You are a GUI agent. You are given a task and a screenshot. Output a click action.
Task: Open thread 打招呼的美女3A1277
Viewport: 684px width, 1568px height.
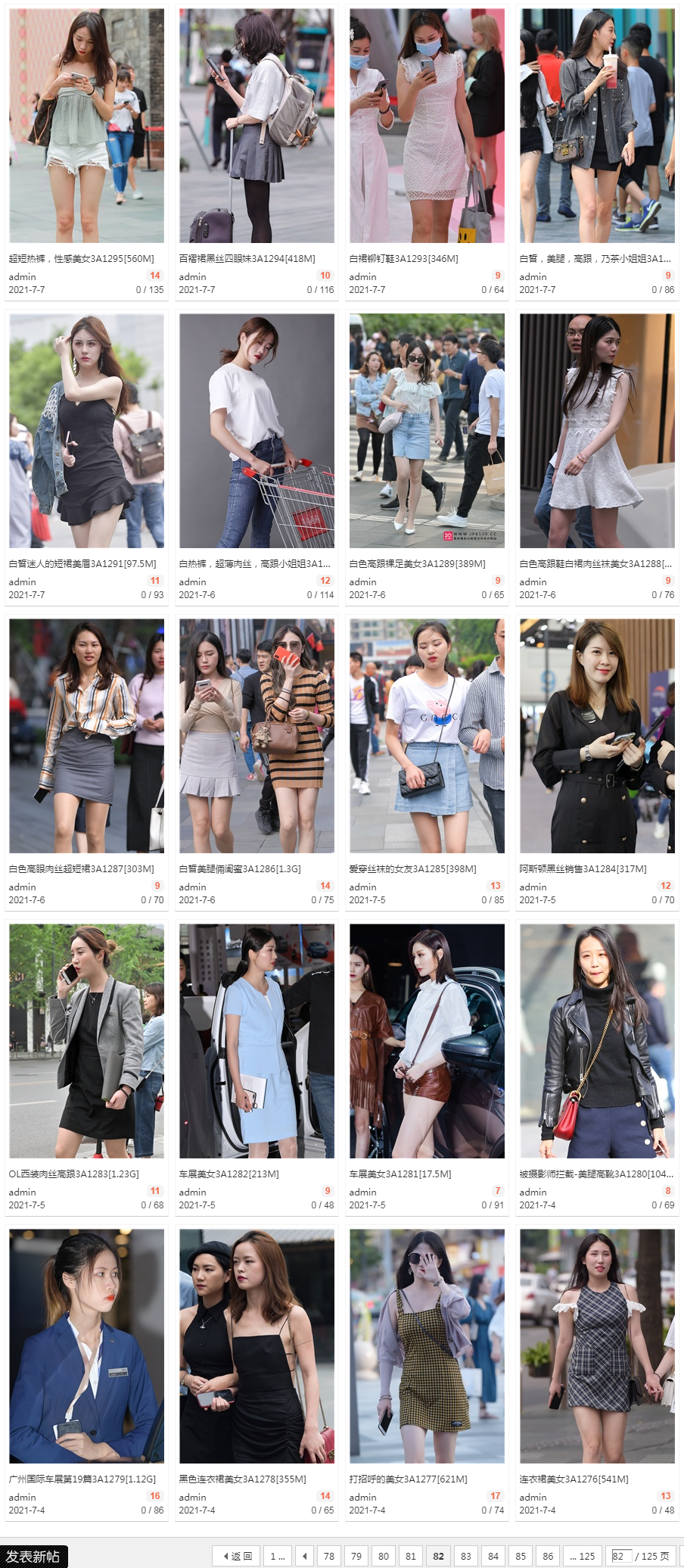pos(408,1479)
